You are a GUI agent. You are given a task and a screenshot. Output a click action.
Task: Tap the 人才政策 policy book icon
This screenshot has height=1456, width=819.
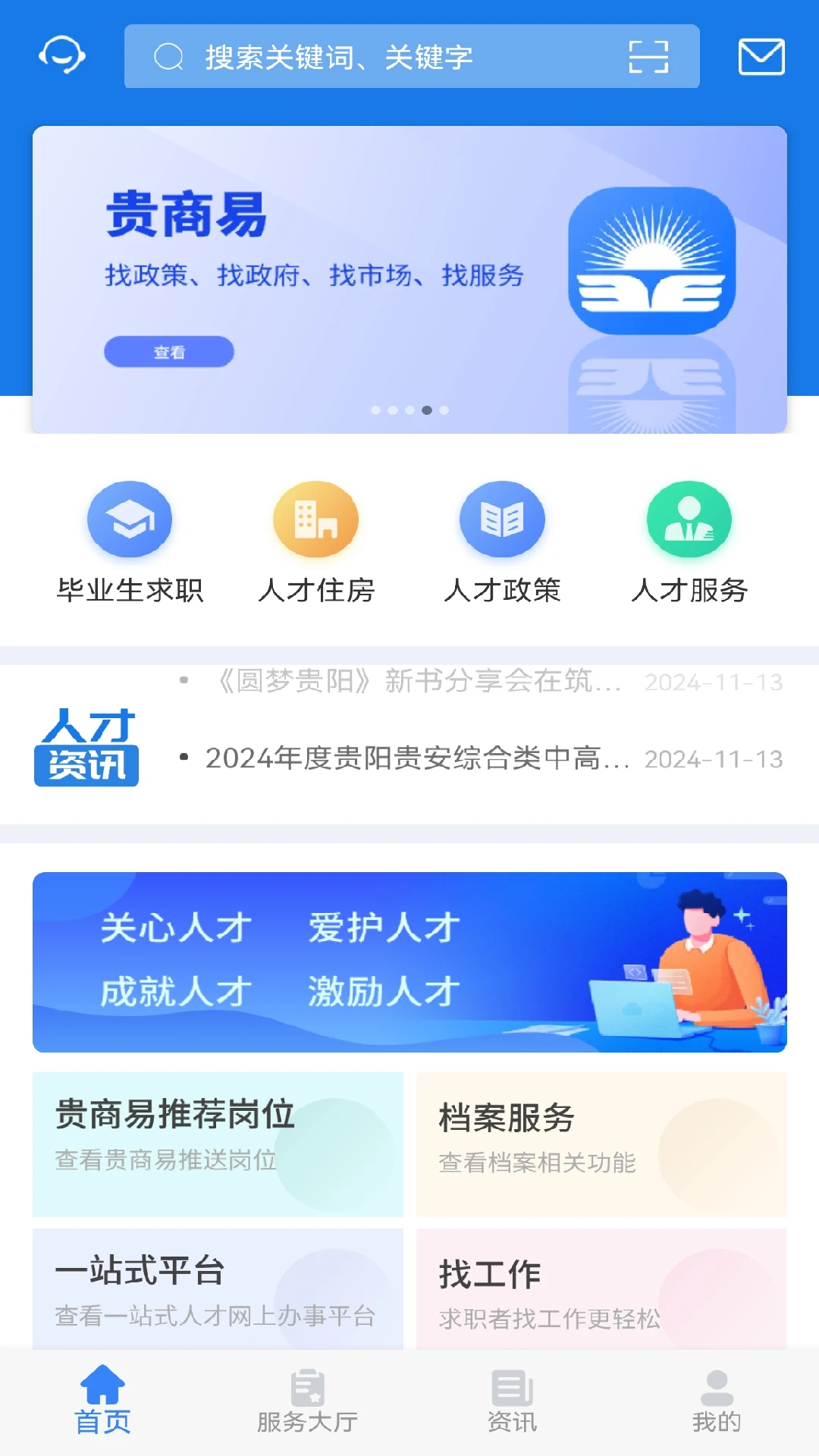click(502, 520)
